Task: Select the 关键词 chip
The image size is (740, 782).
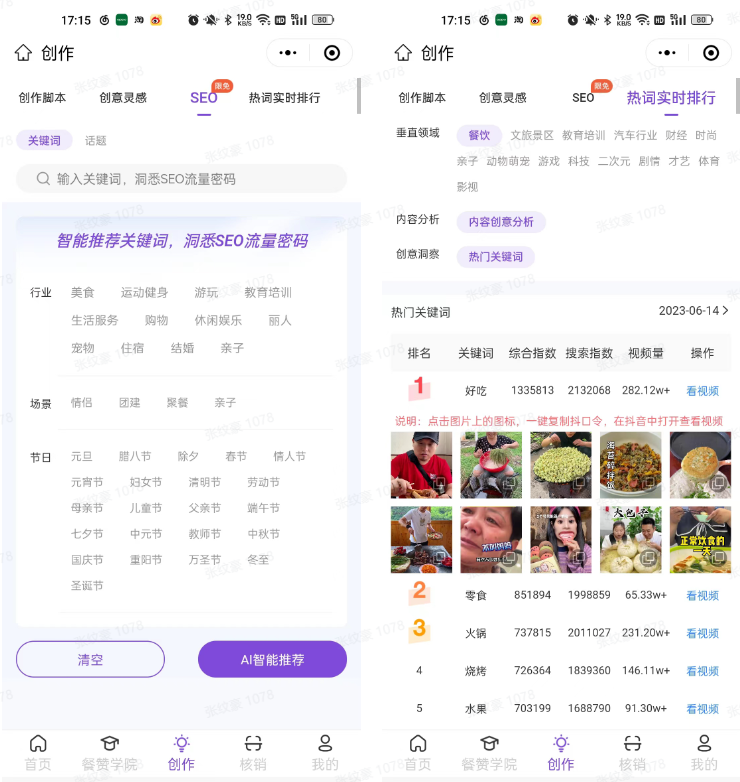Action: click(x=44, y=141)
